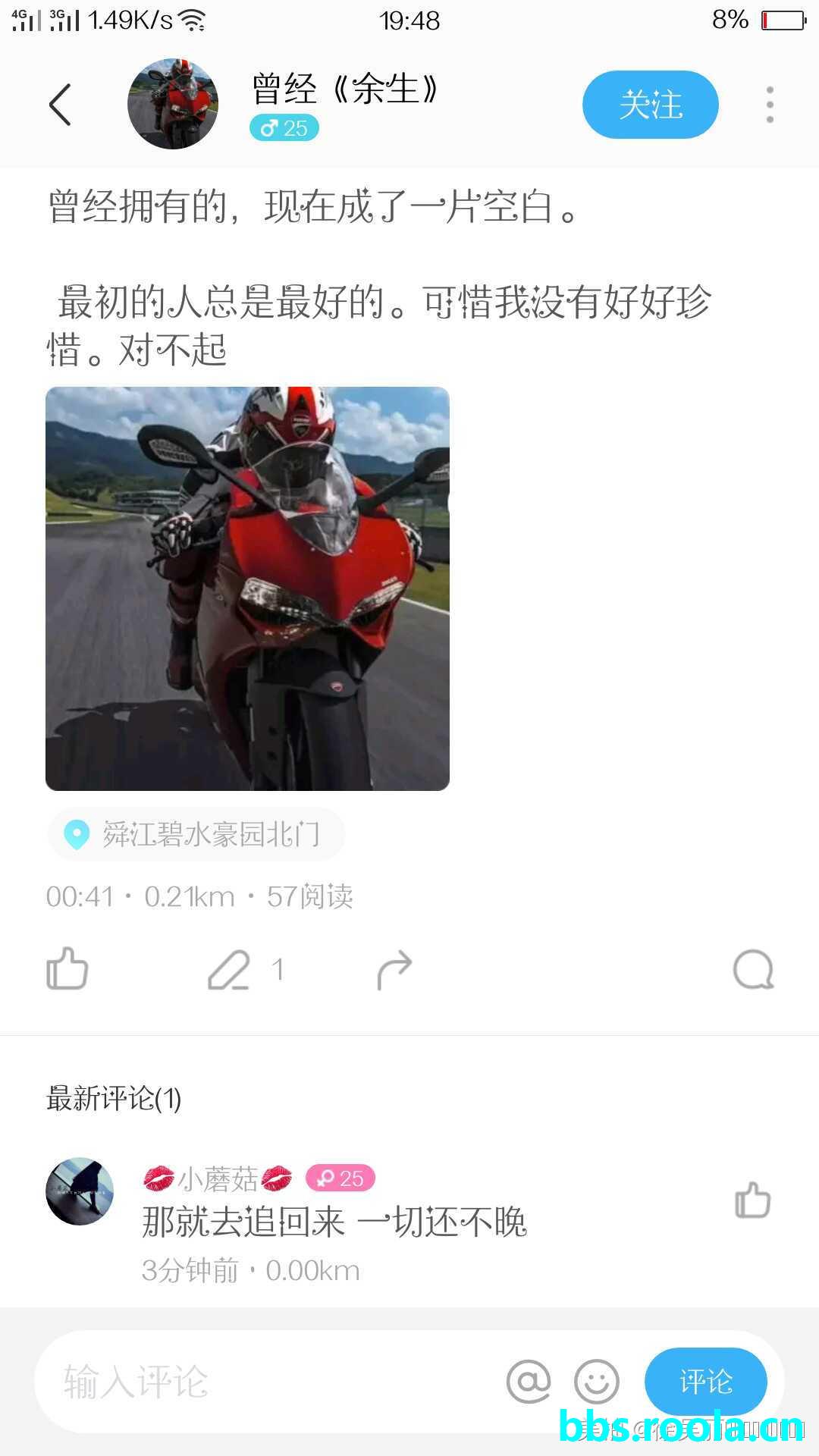The image size is (819, 1456).
Task: Tap the pencil comment icon showing 1
Action: [244, 969]
